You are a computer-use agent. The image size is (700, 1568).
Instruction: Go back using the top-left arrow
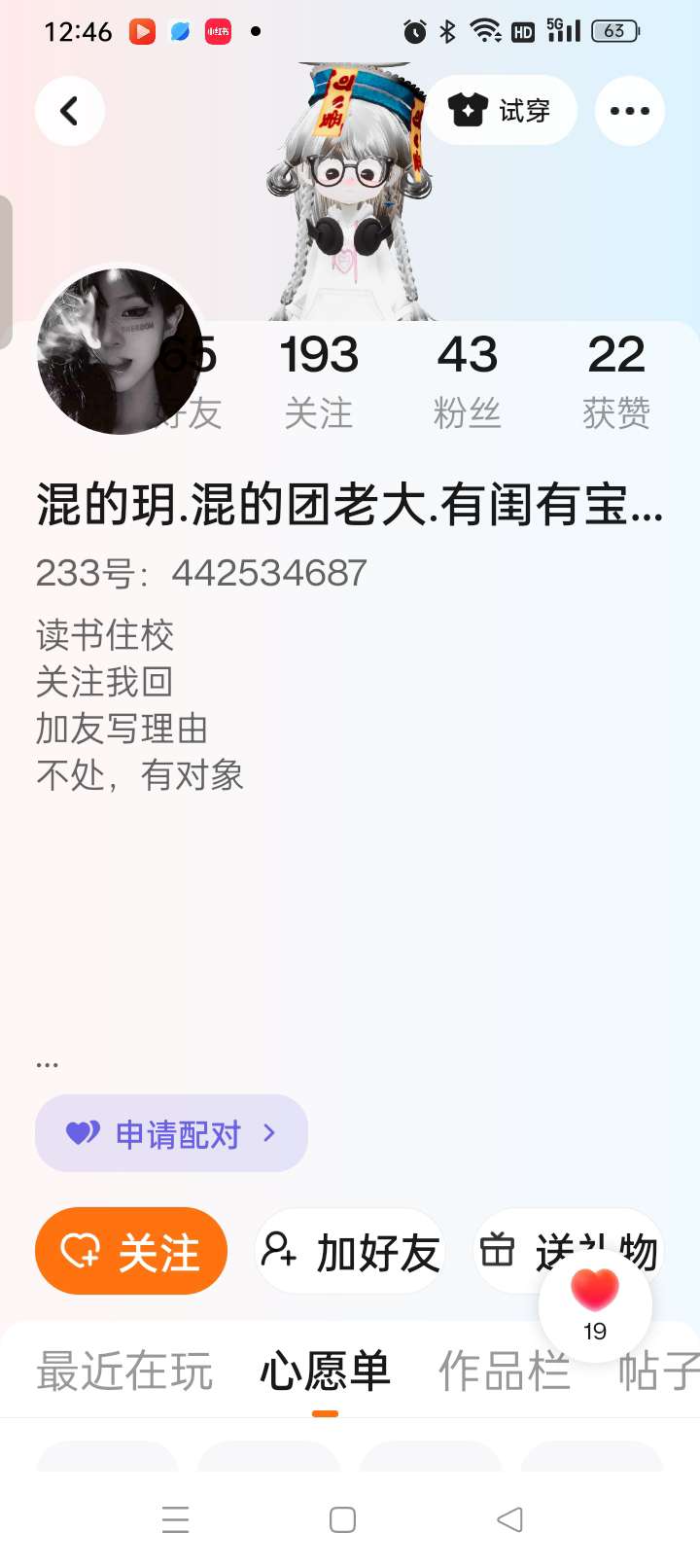click(x=70, y=111)
